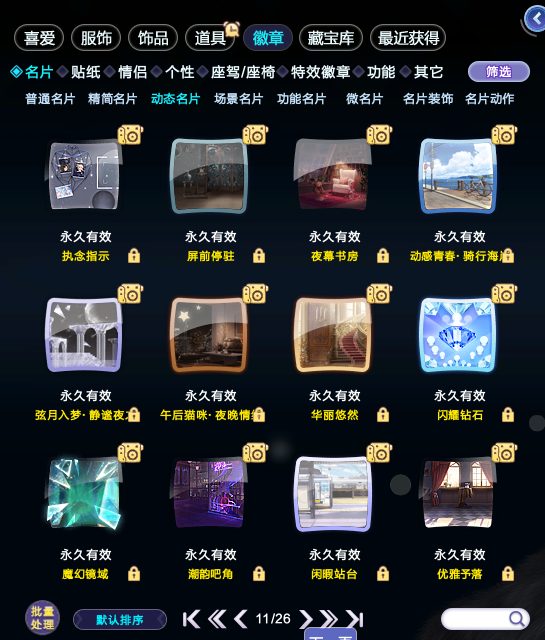Tap the 筛选 filter button
The height and width of the screenshot is (640, 545).
pos(498,72)
